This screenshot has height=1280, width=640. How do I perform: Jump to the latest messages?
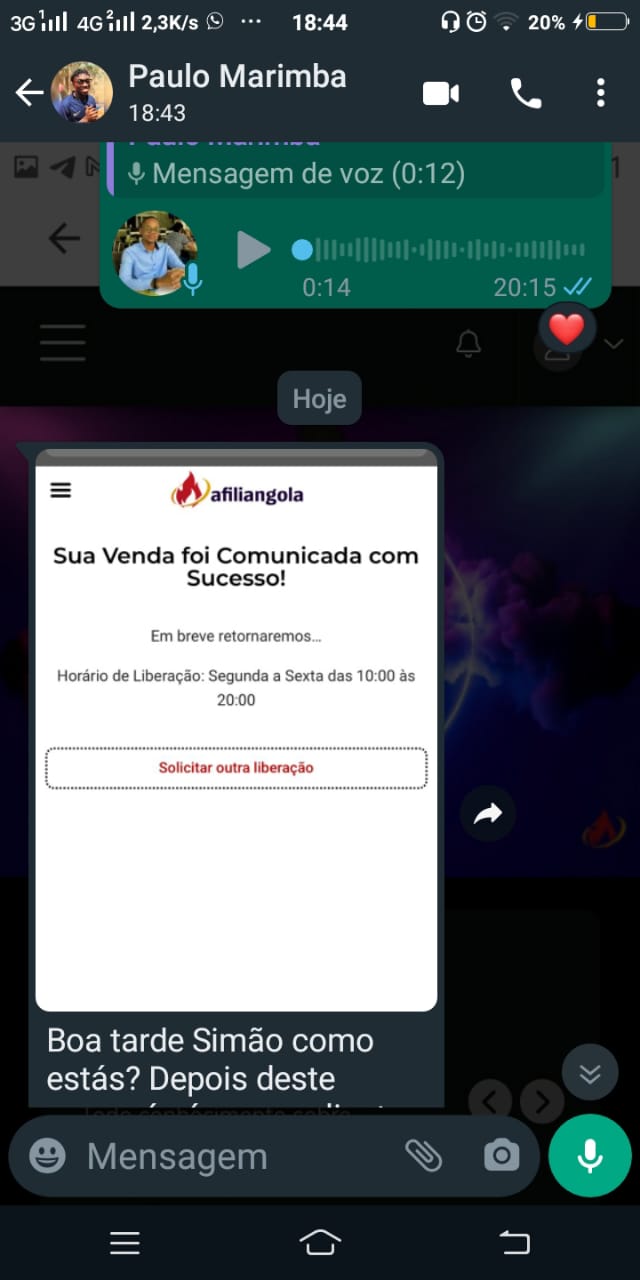click(x=590, y=1073)
